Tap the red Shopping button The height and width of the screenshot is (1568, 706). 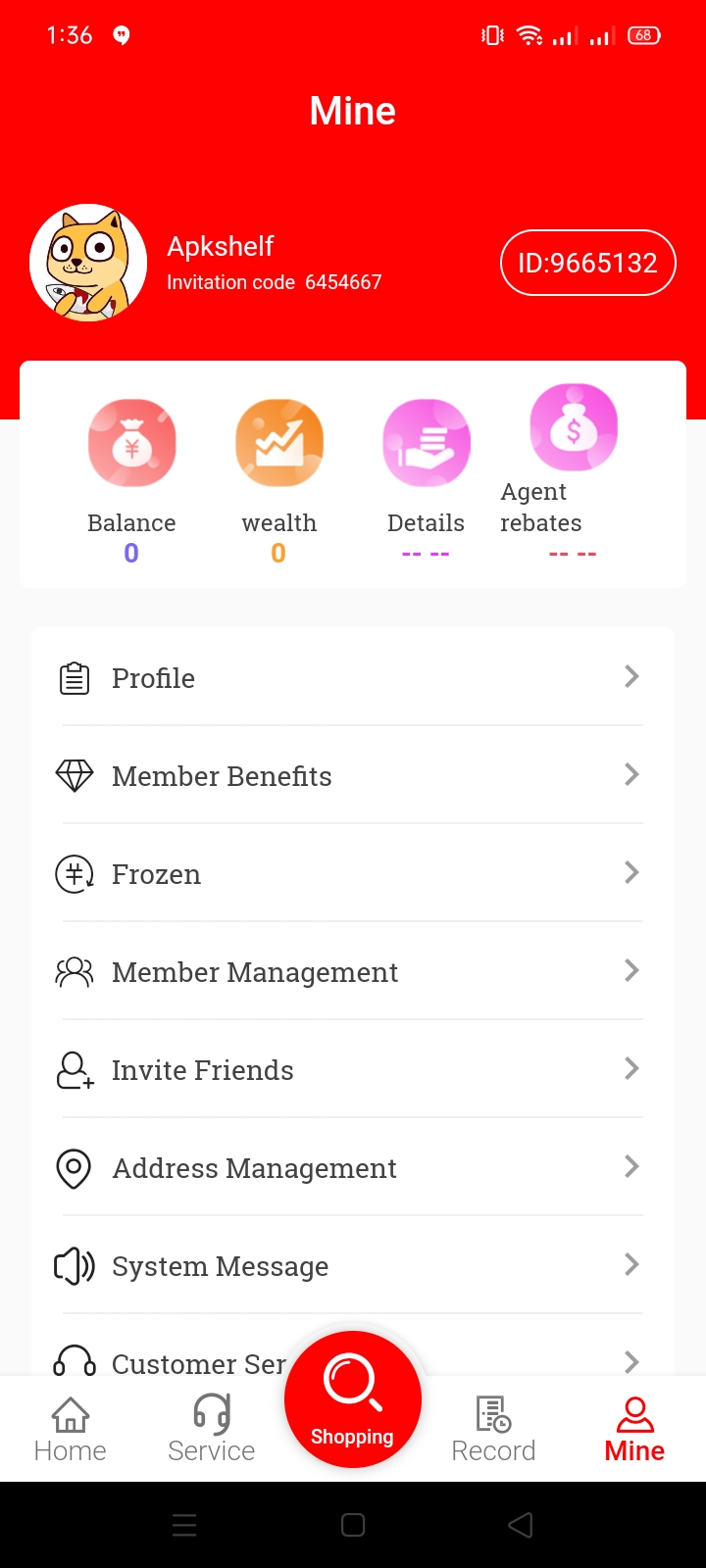click(x=353, y=1399)
